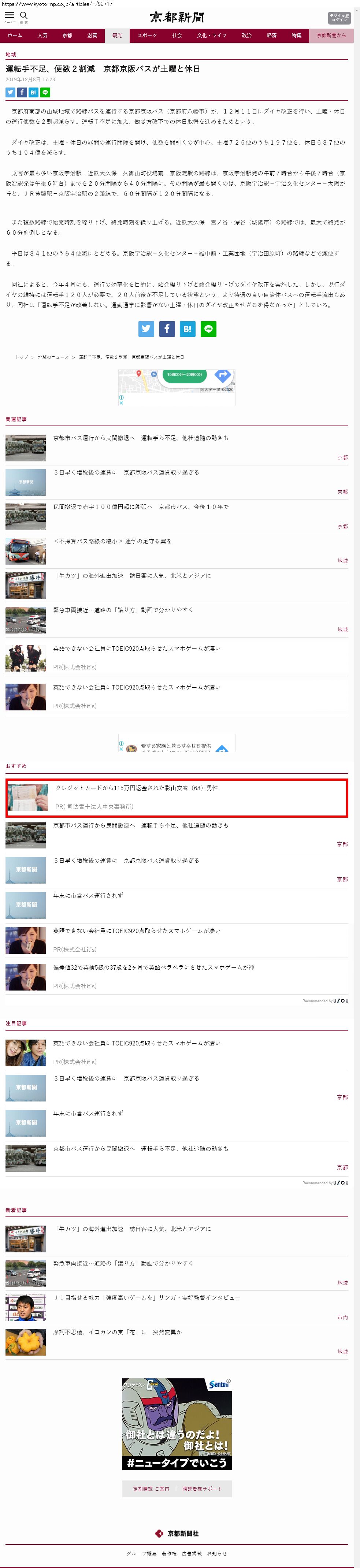Open the hamburger menu

click(10, 16)
